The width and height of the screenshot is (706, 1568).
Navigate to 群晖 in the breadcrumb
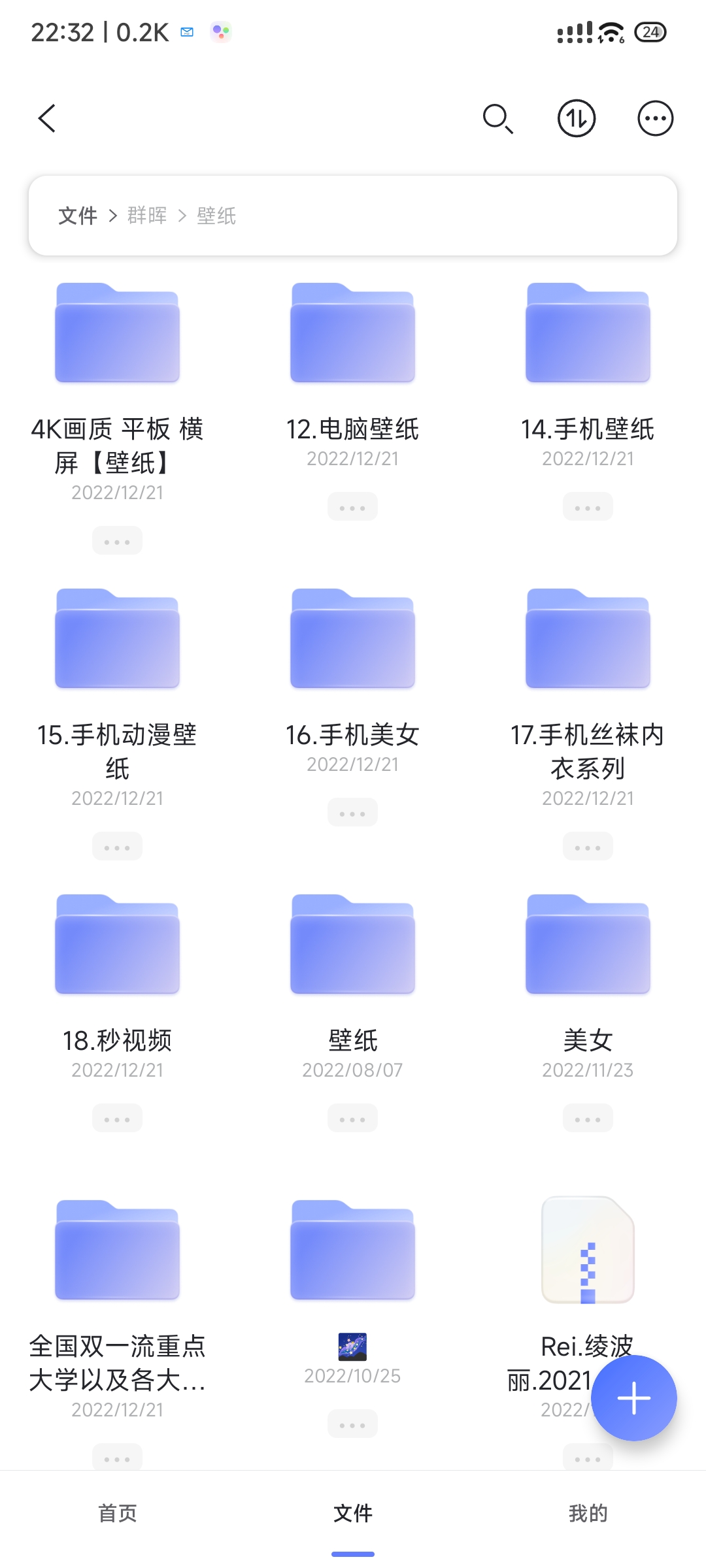click(x=146, y=216)
